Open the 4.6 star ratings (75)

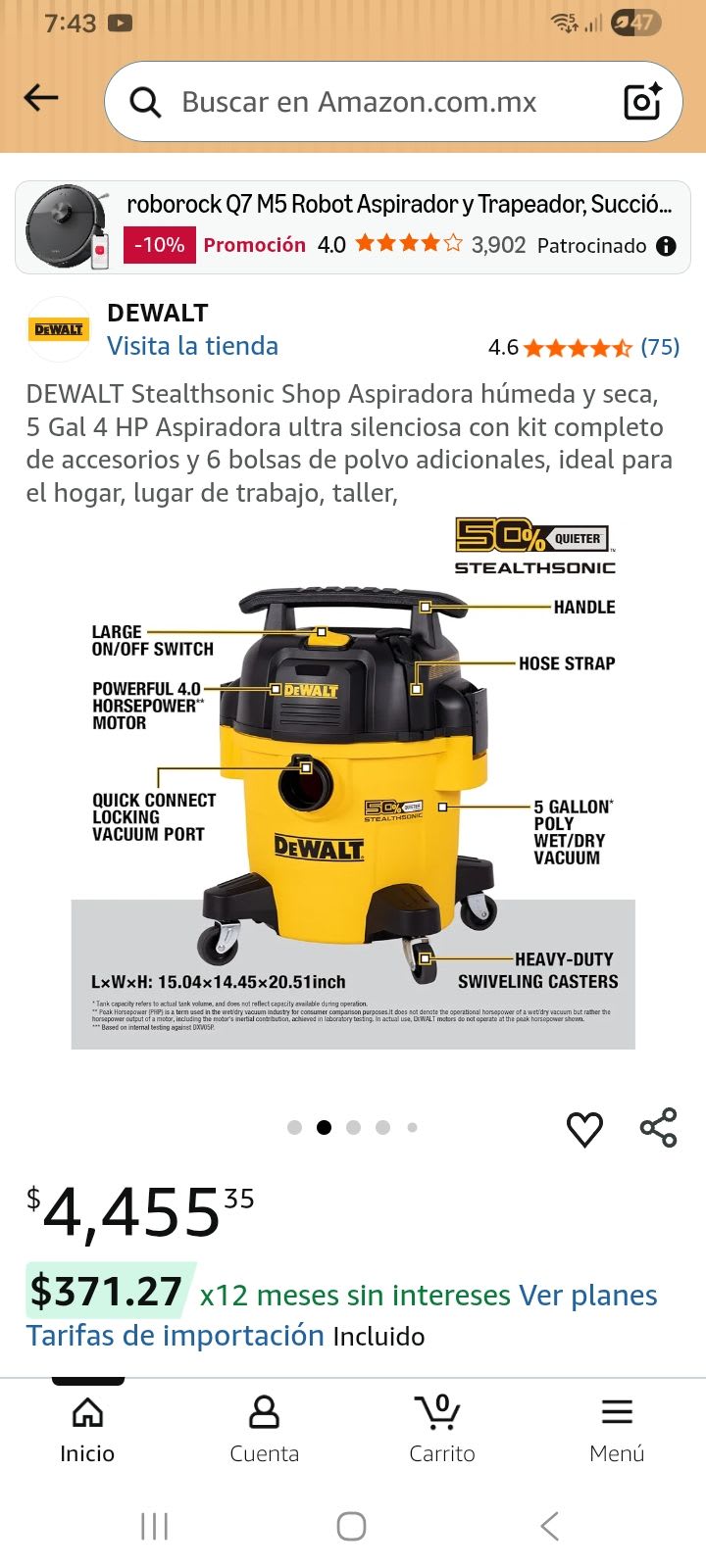pos(582,347)
